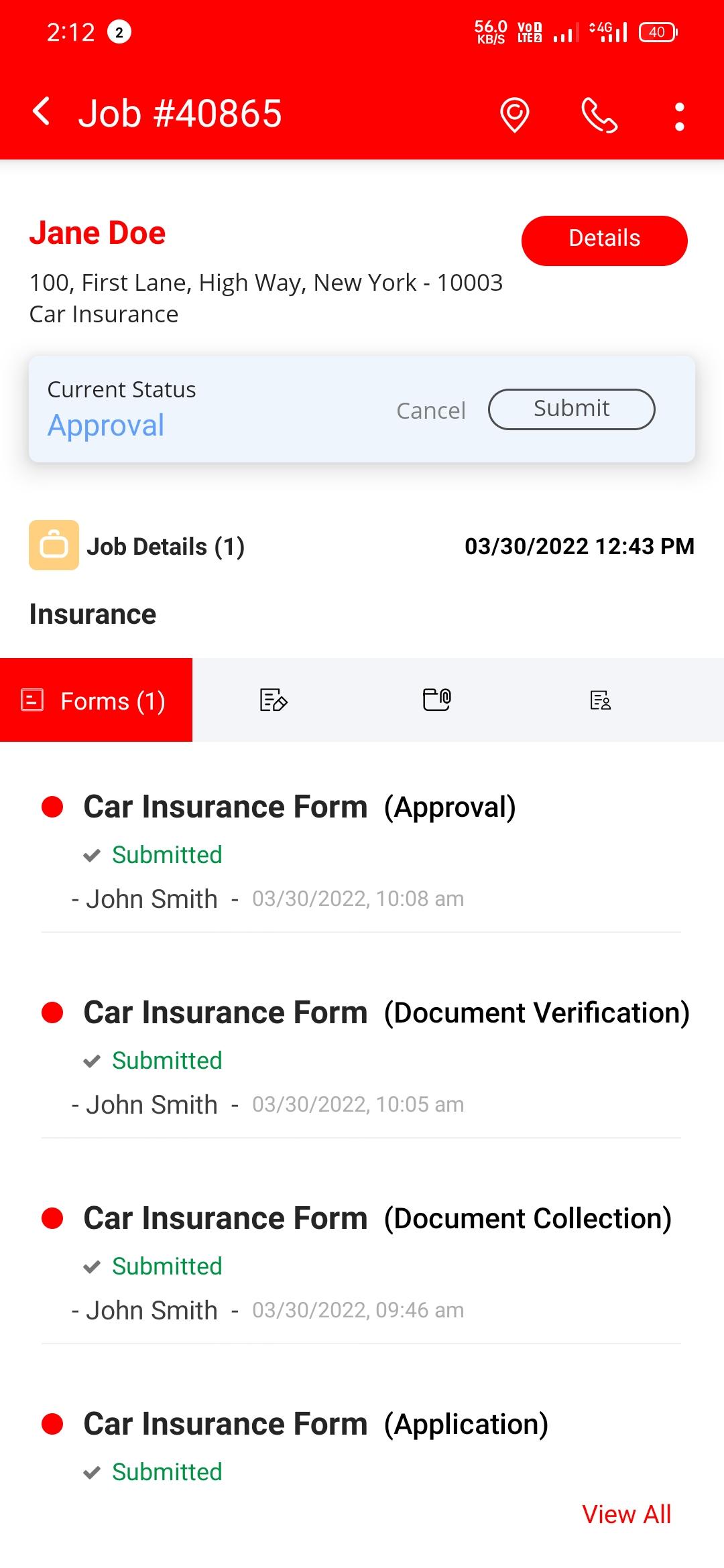
Task: Navigate back using the back arrow
Action: pyautogui.click(x=42, y=113)
